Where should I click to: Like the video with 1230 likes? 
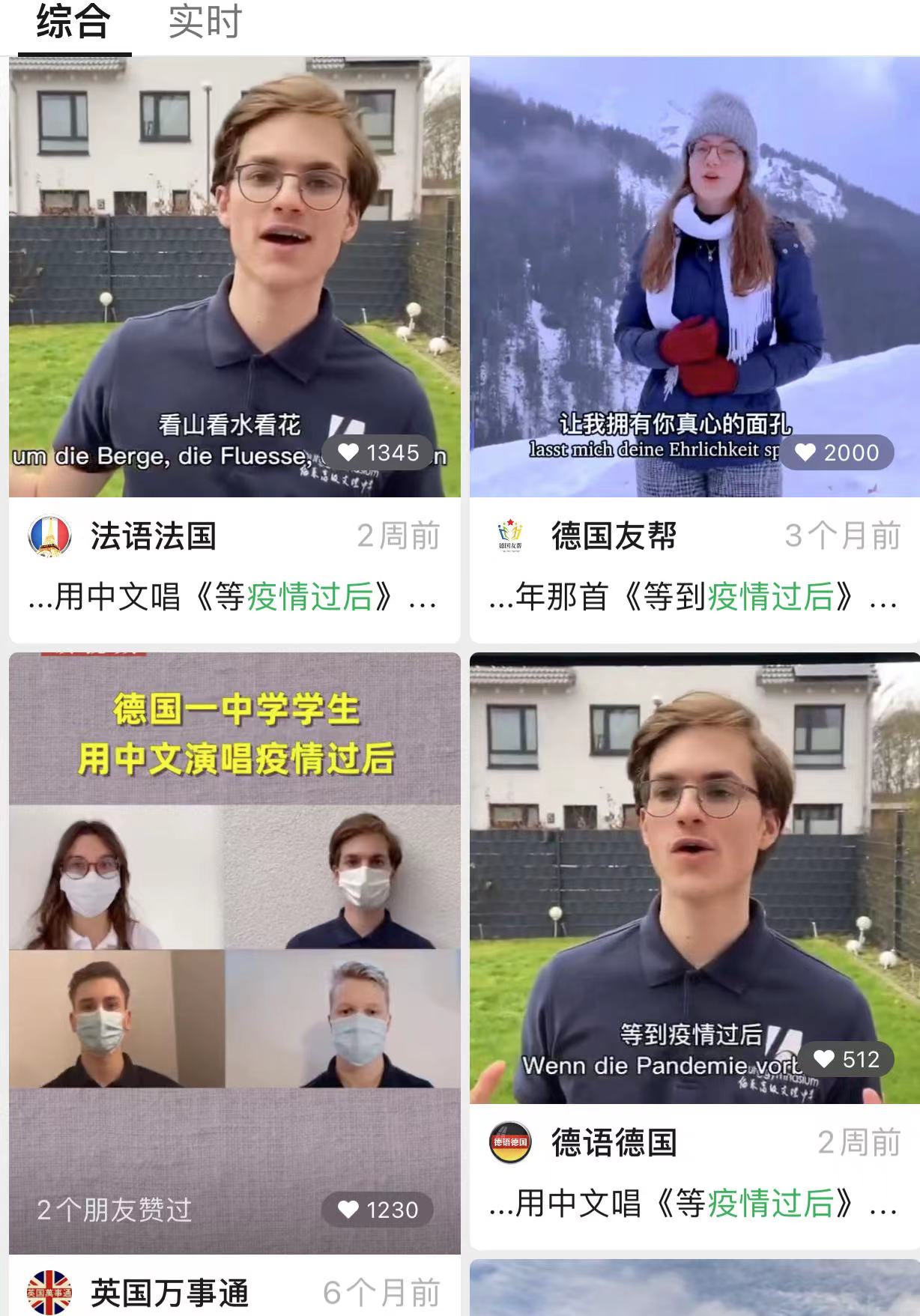348,1210
